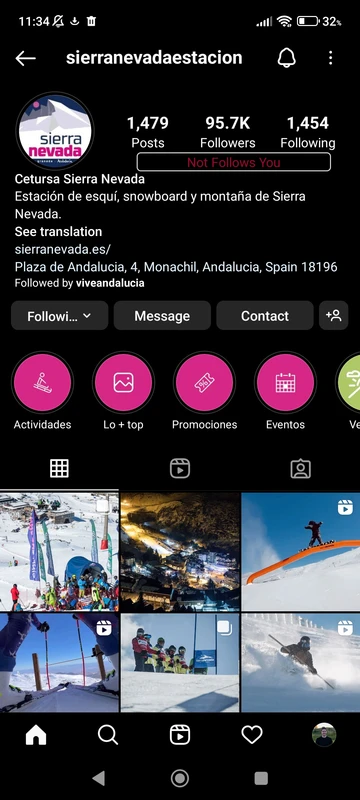Tap See translation under the bio

pyautogui.click(x=58, y=232)
